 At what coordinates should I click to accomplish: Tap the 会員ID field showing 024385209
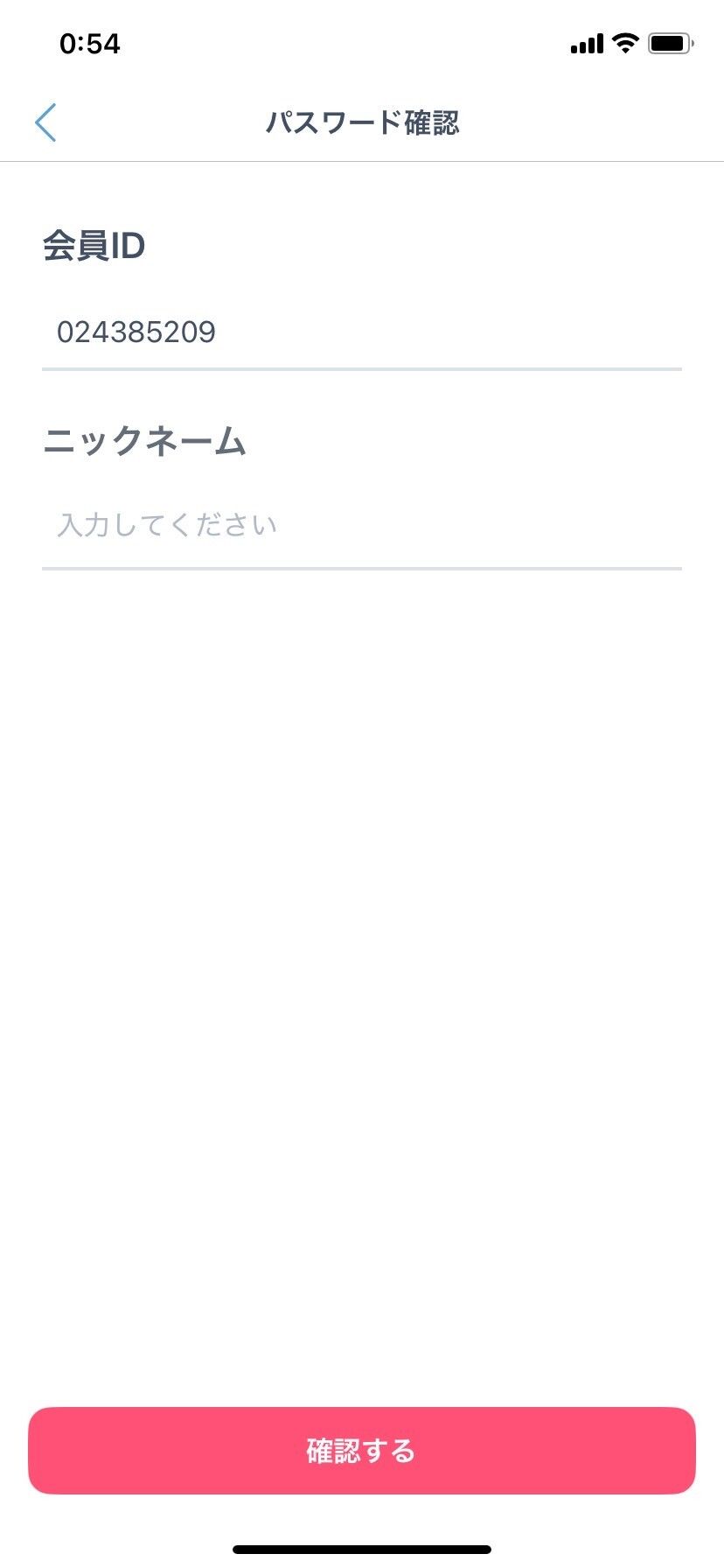(x=362, y=332)
